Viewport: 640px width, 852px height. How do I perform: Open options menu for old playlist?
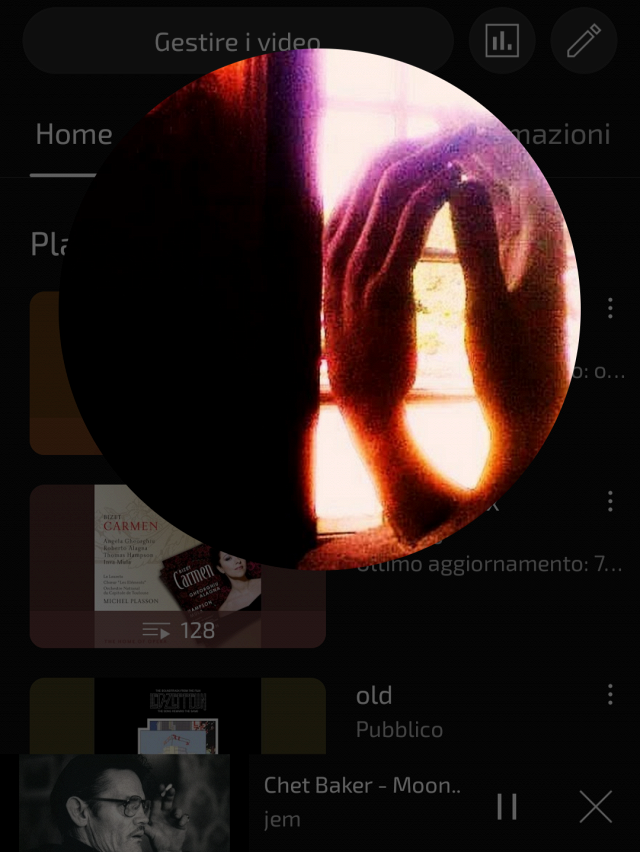610,695
